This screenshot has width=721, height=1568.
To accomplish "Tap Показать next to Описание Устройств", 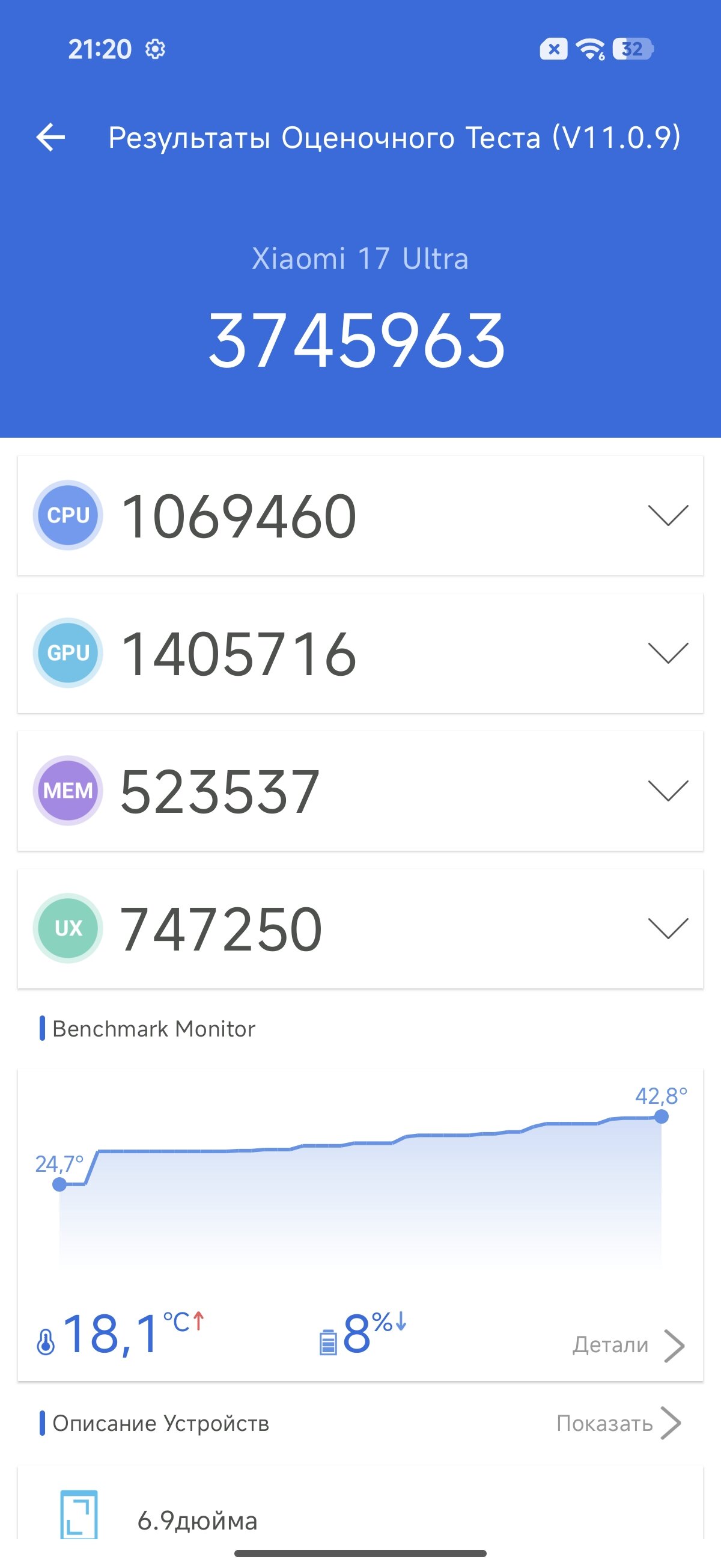I will coord(618,1423).
